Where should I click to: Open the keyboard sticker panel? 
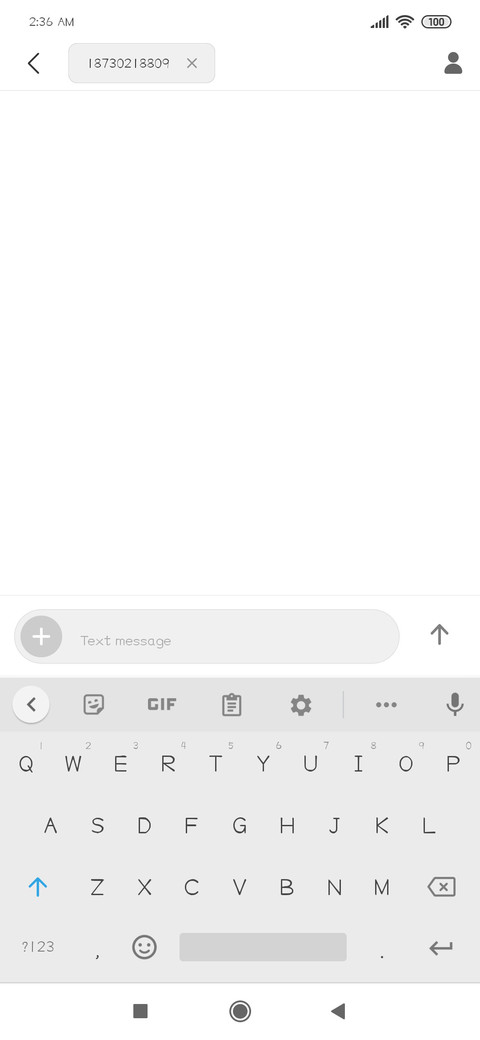(x=94, y=704)
